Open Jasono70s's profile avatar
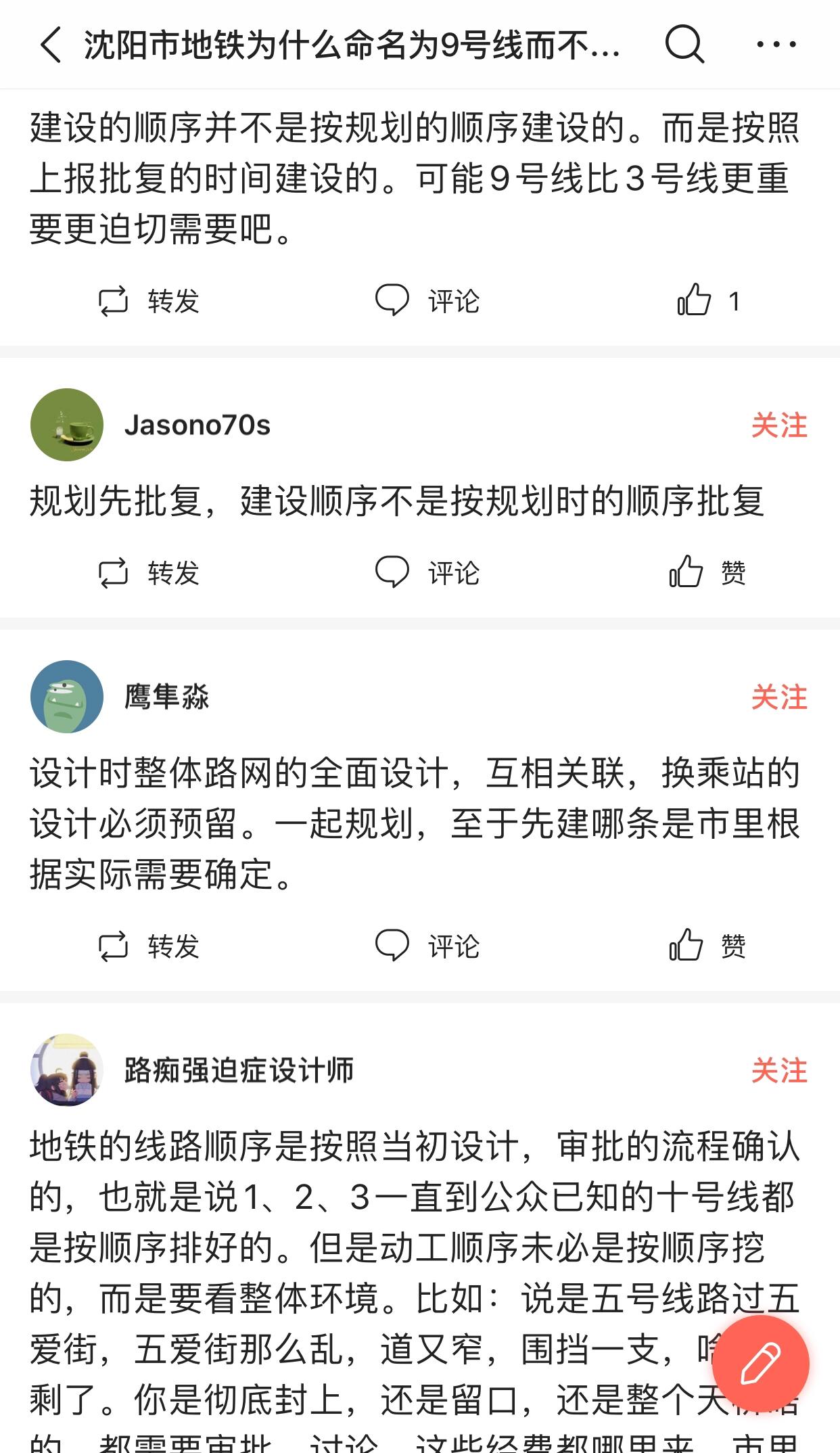Screen dimensions: 840x1453 click(x=67, y=425)
